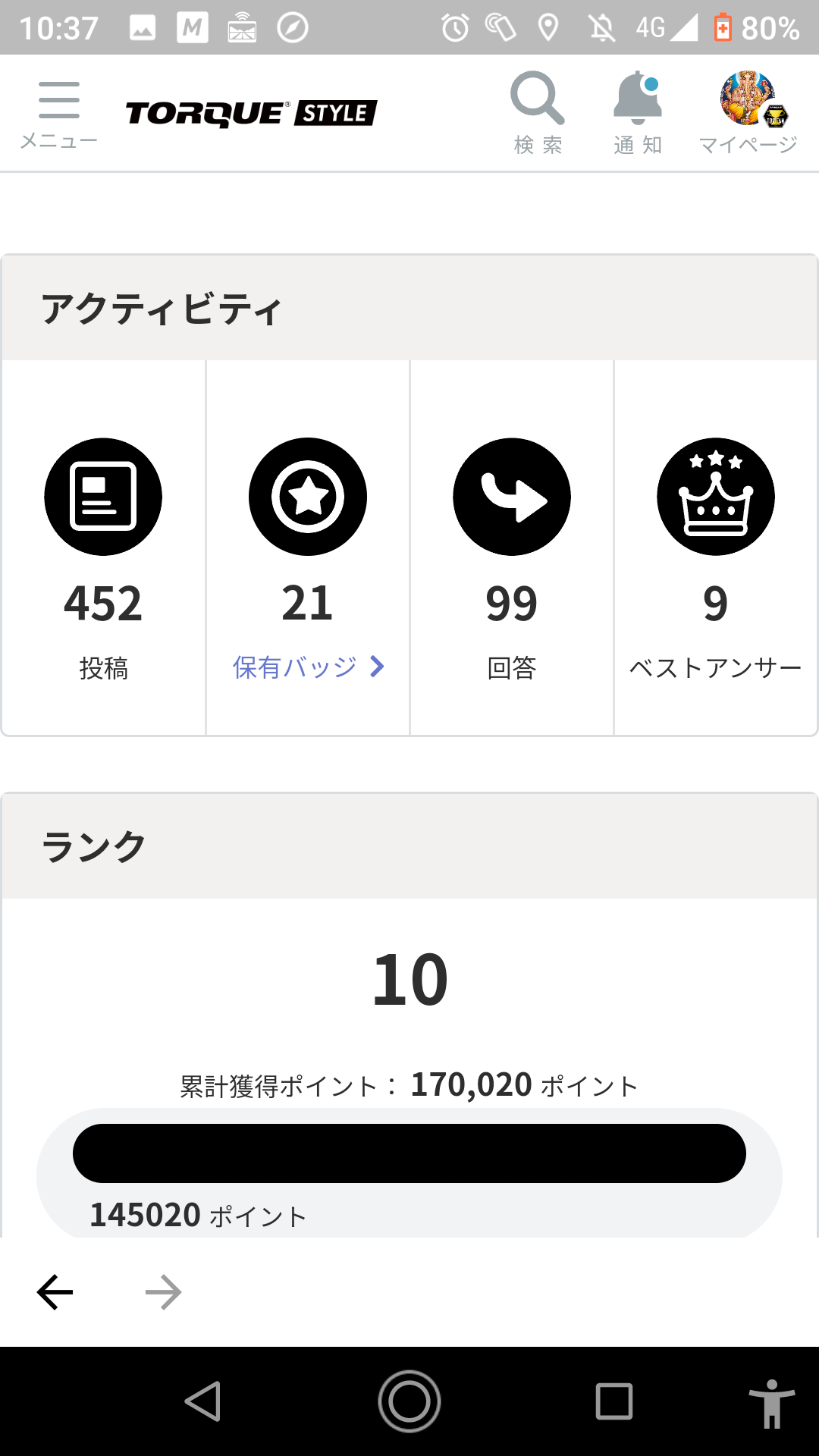Viewport: 819px width, 1456px height.
Task: Tap the system home button
Action: pos(409,1401)
